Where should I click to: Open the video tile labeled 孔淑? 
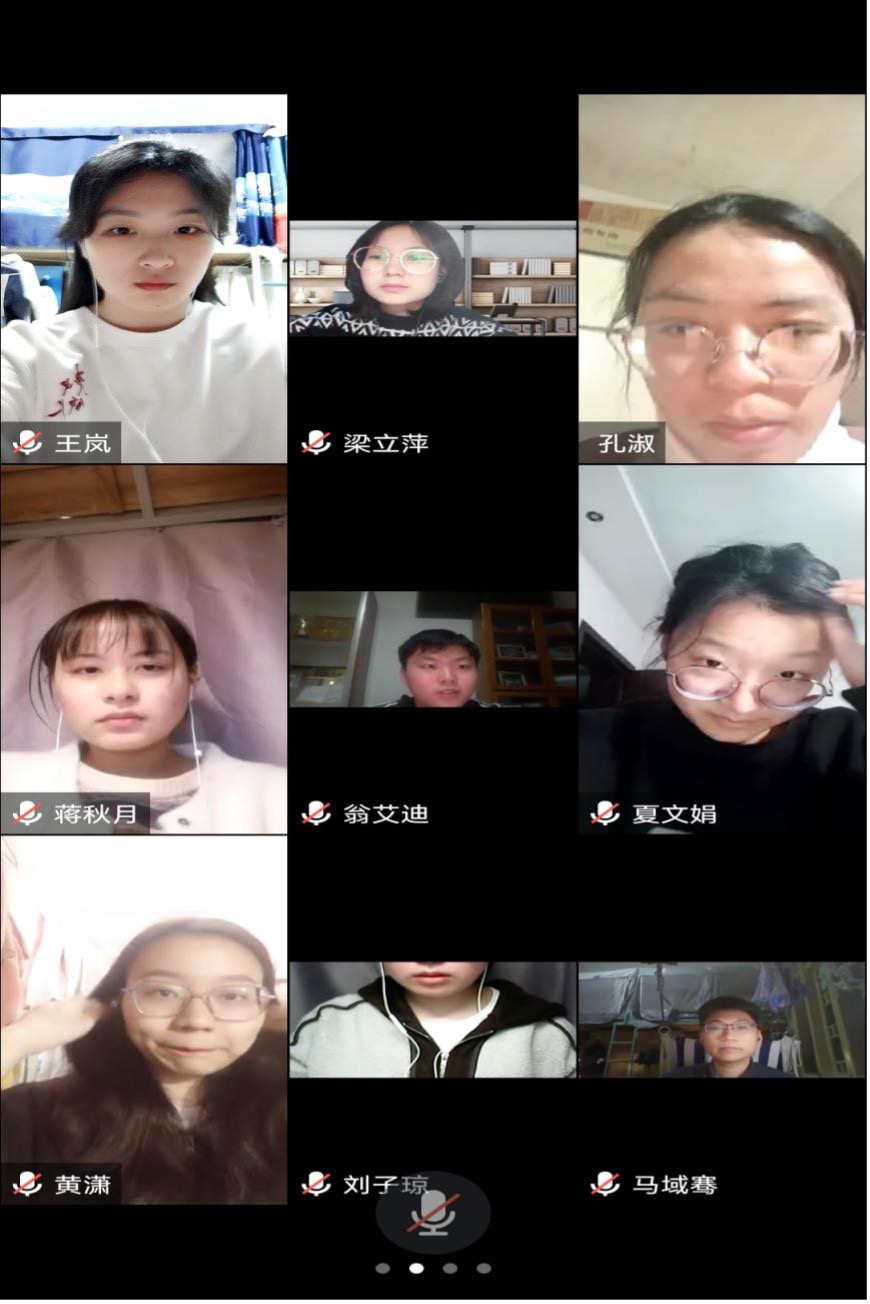(x=721, y=278)
